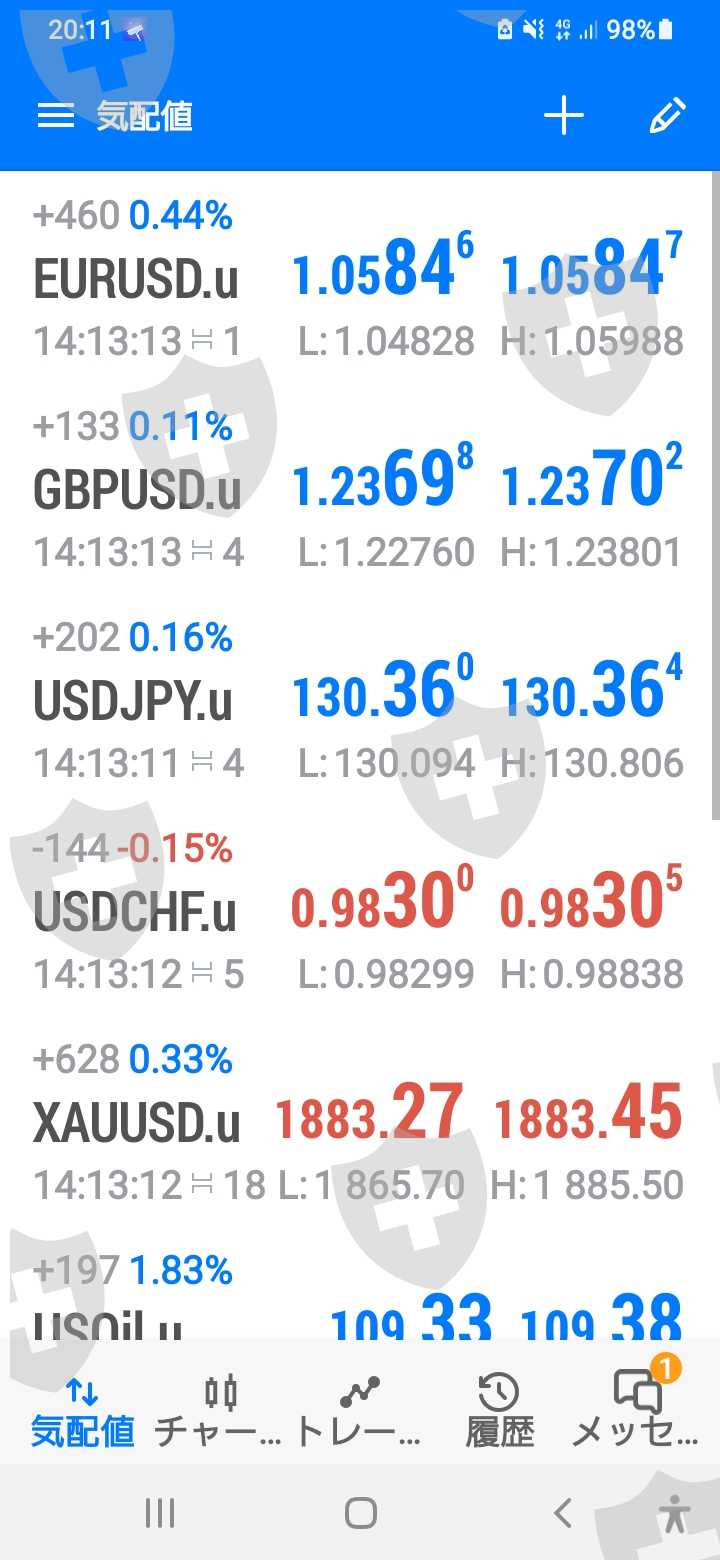Go to the トレード tab
This screenshot has width=720, height=1560.
(359, 1411)
